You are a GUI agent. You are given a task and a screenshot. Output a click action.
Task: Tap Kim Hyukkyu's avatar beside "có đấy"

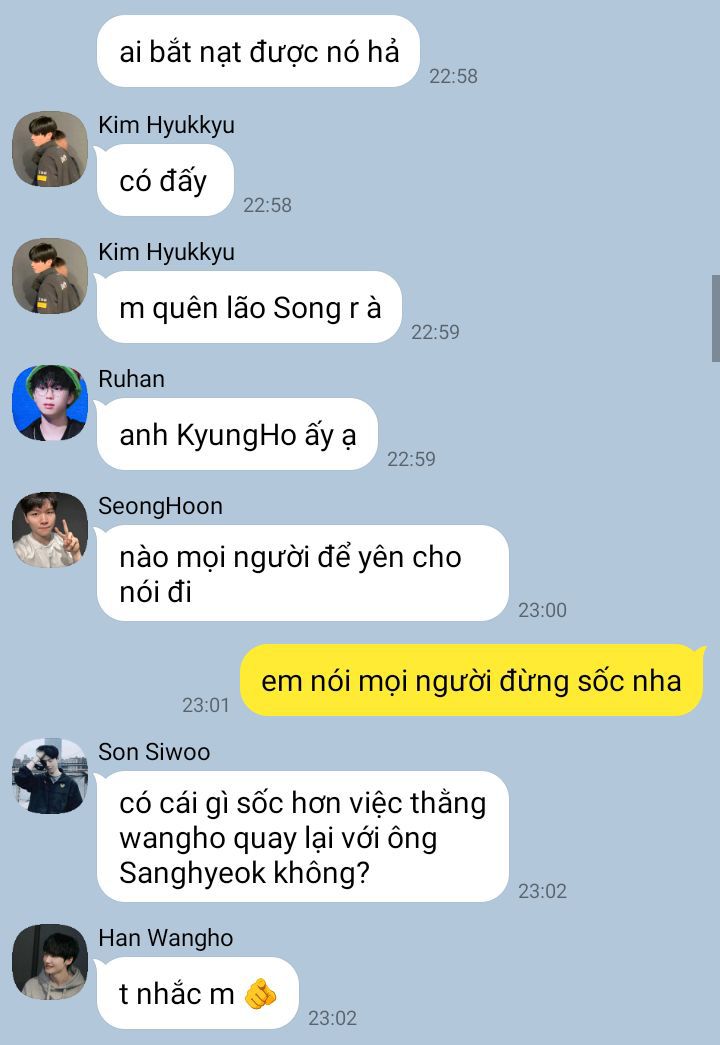[x=50, y=149]
